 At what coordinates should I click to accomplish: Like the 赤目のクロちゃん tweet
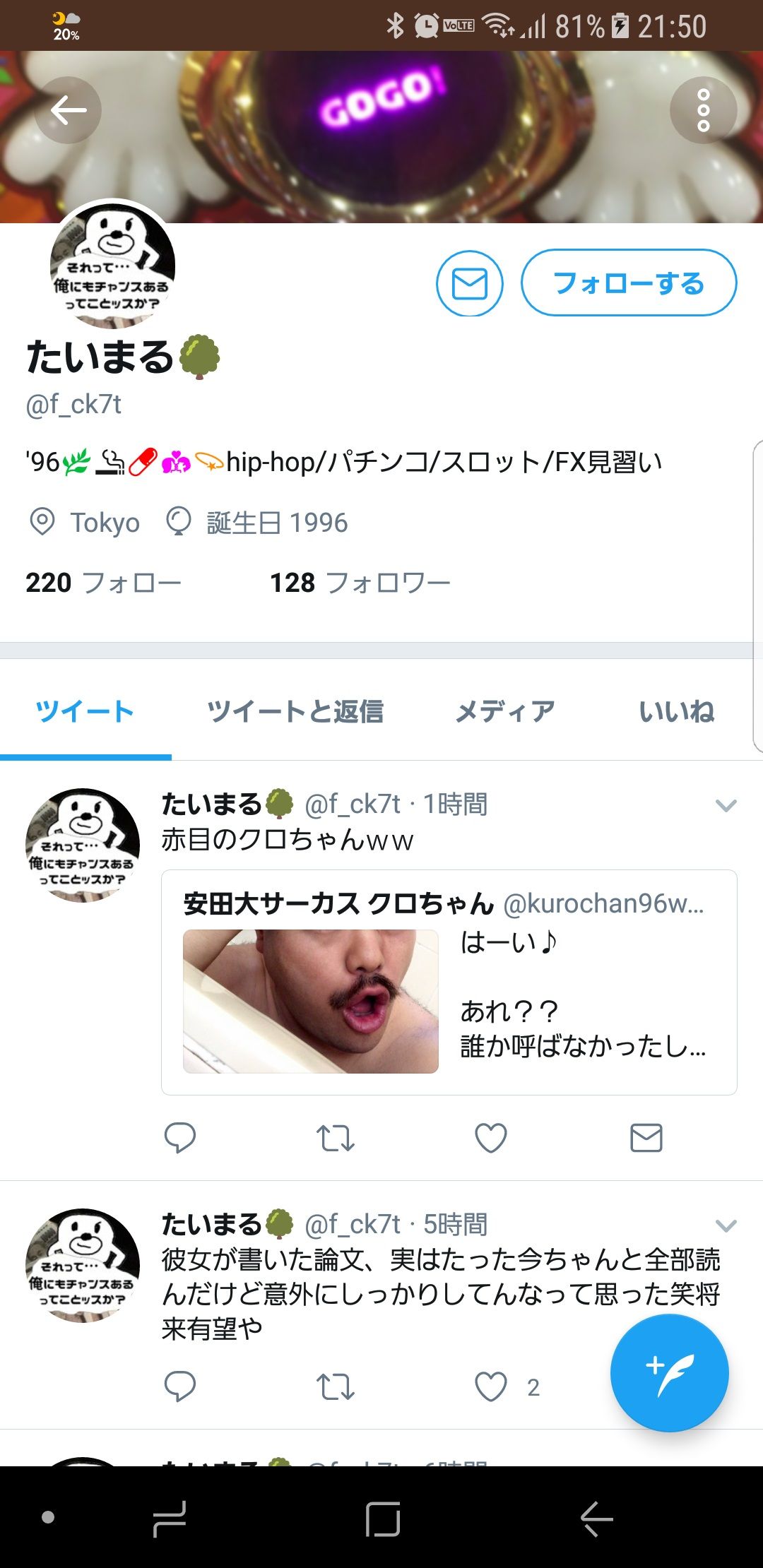491,1138
